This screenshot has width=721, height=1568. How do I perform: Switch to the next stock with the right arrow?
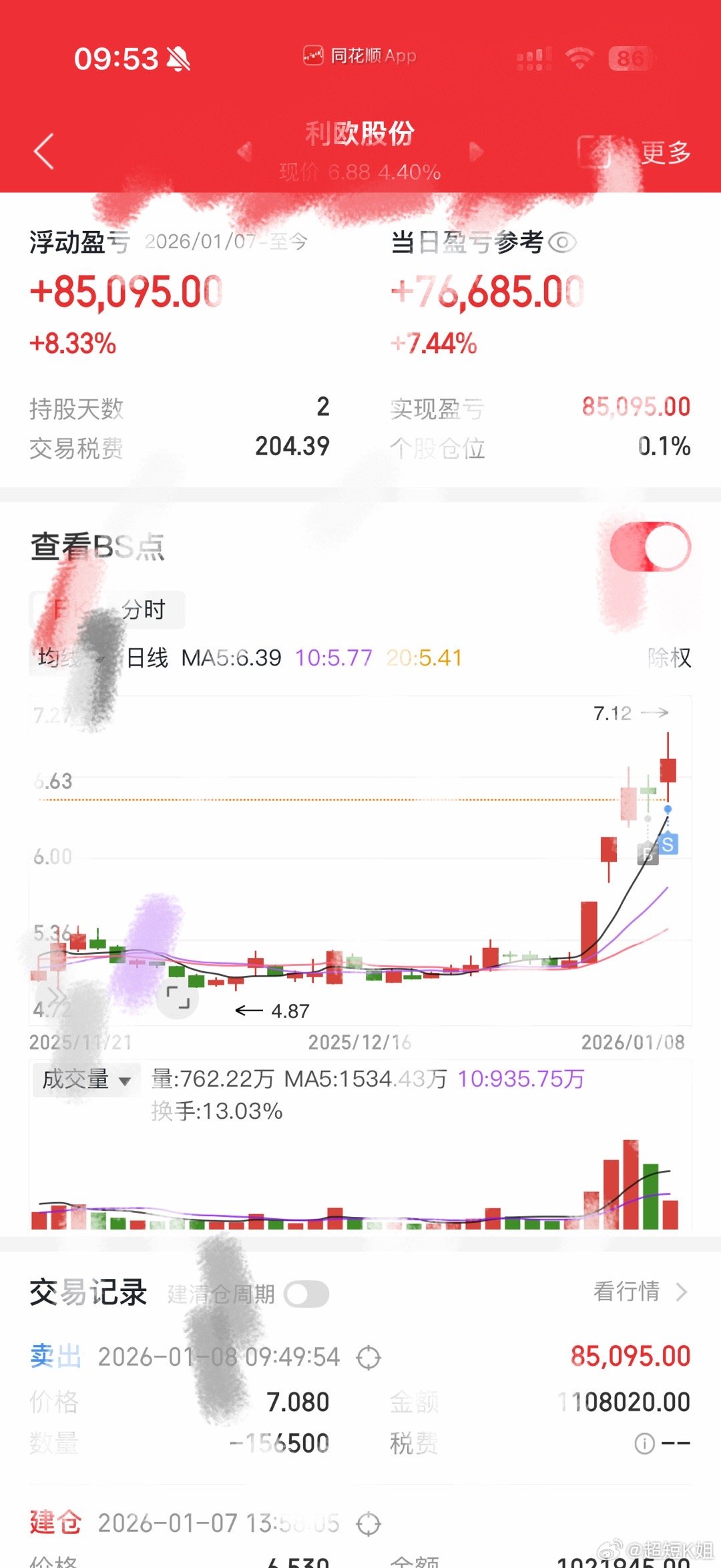pos(475,152)
